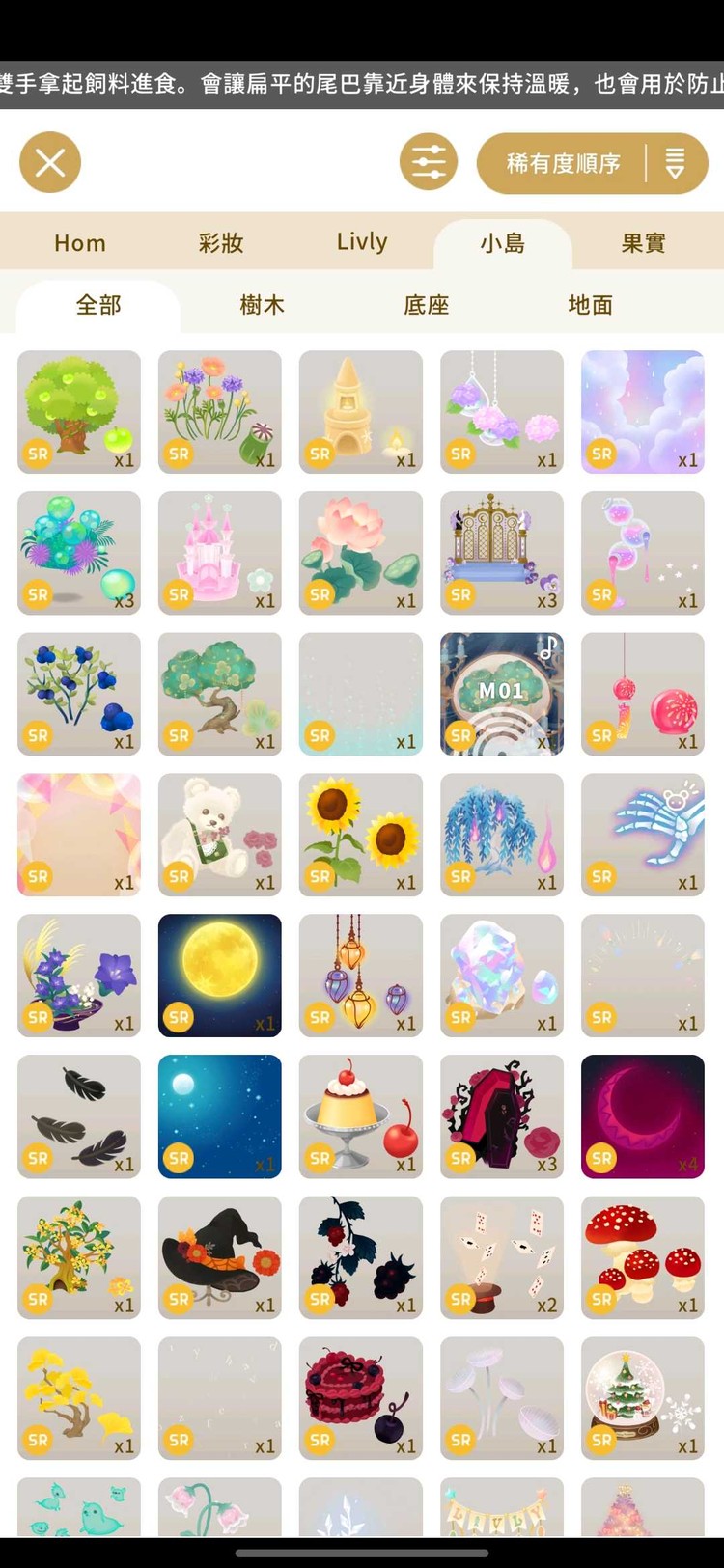Select the black witch hat item

tap(220, 1257)
